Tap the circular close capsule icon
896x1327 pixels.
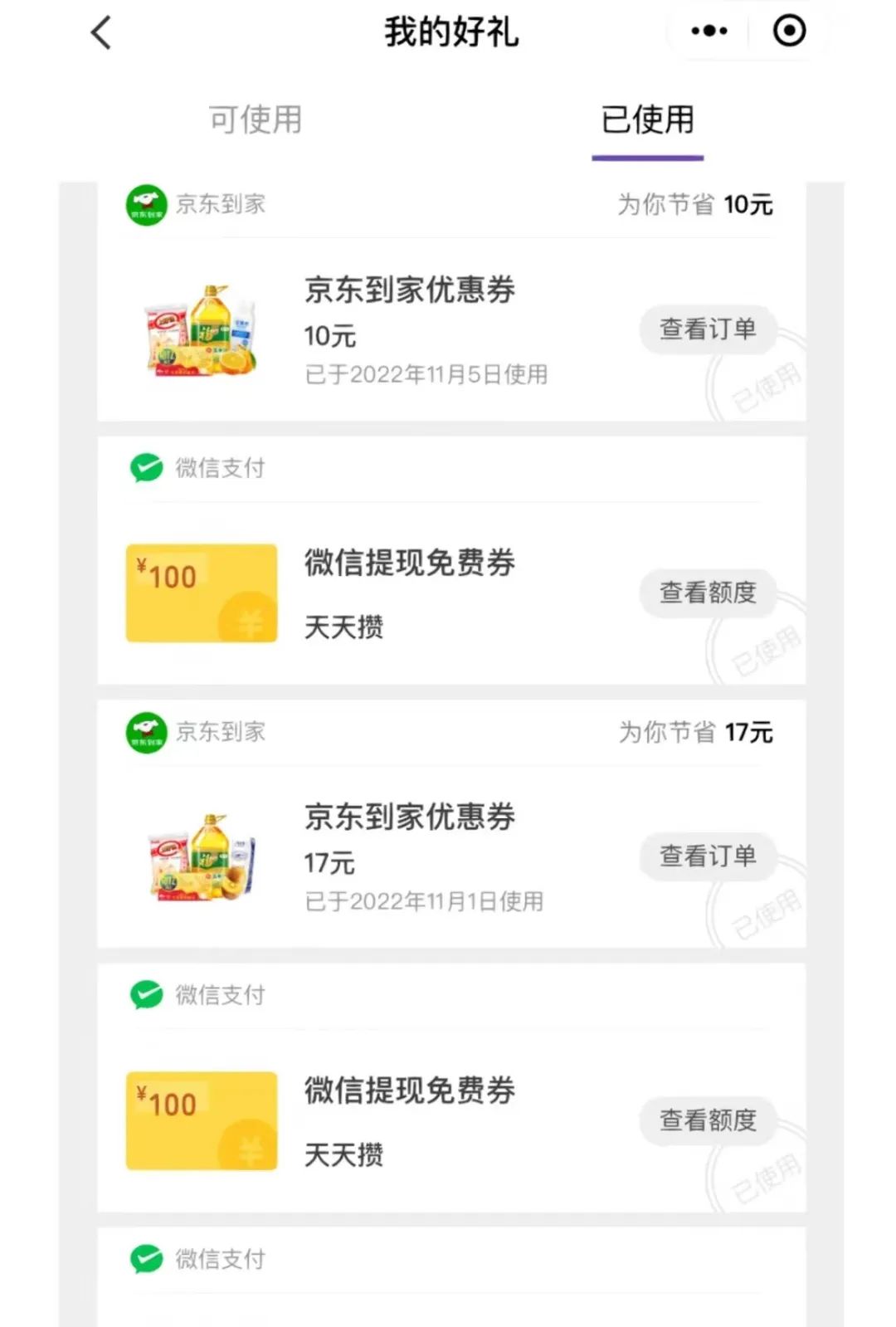(788, 31)
